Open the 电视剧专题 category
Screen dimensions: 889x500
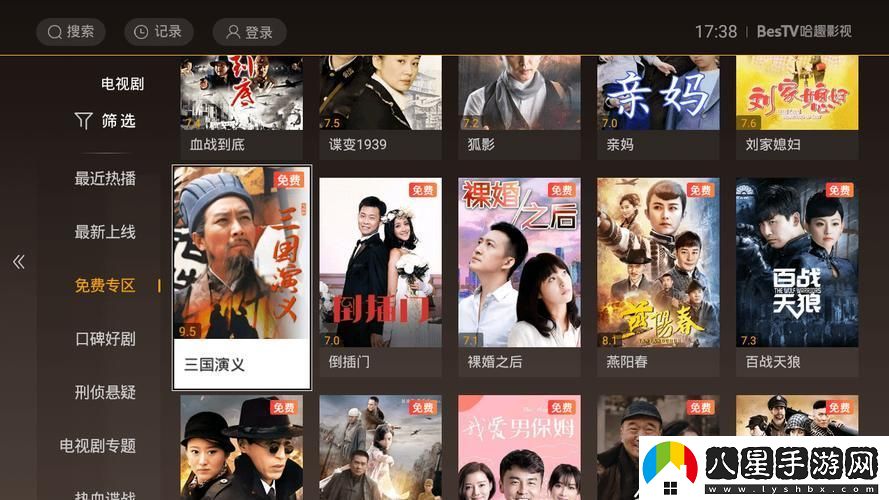97,446
